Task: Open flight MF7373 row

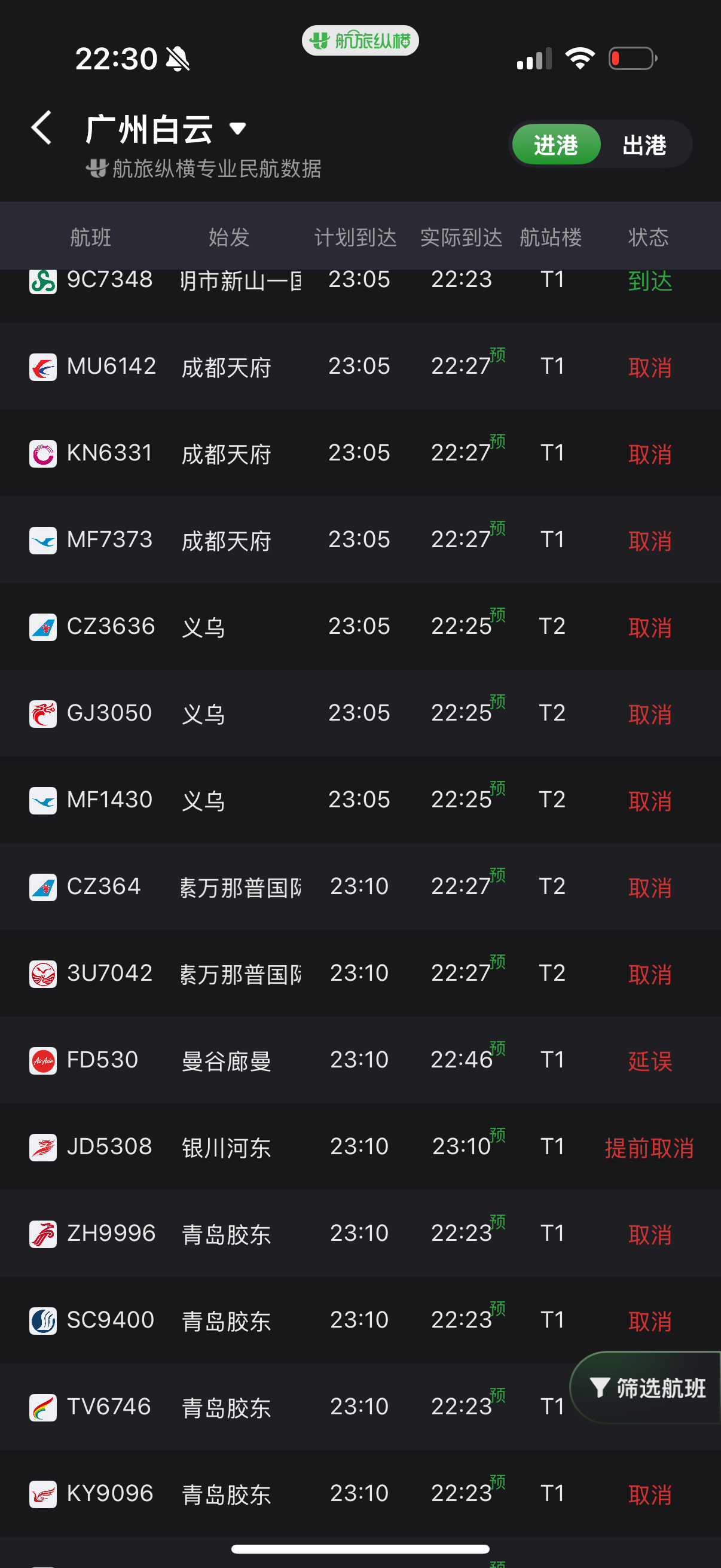Action: pos(360,540)
